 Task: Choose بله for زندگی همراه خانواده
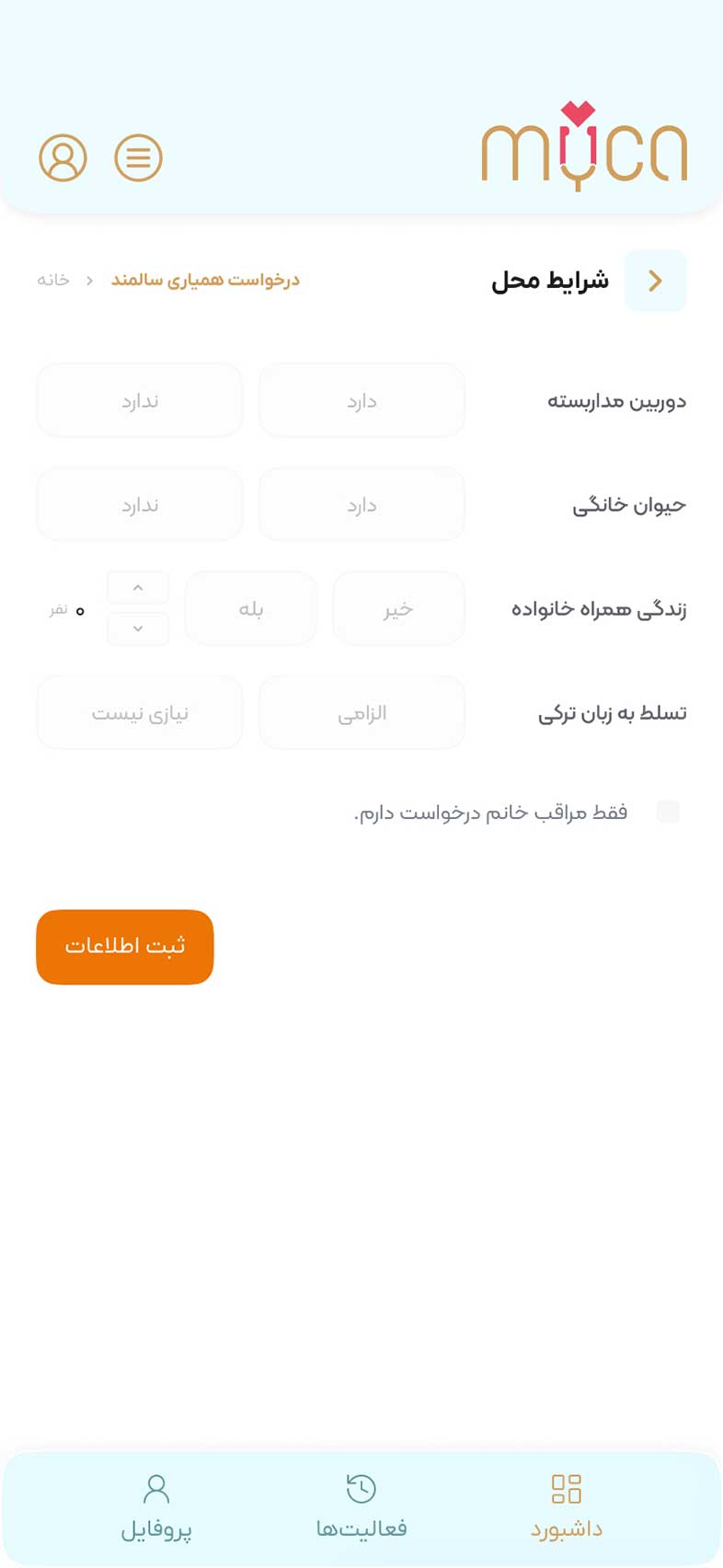point(251,608)
